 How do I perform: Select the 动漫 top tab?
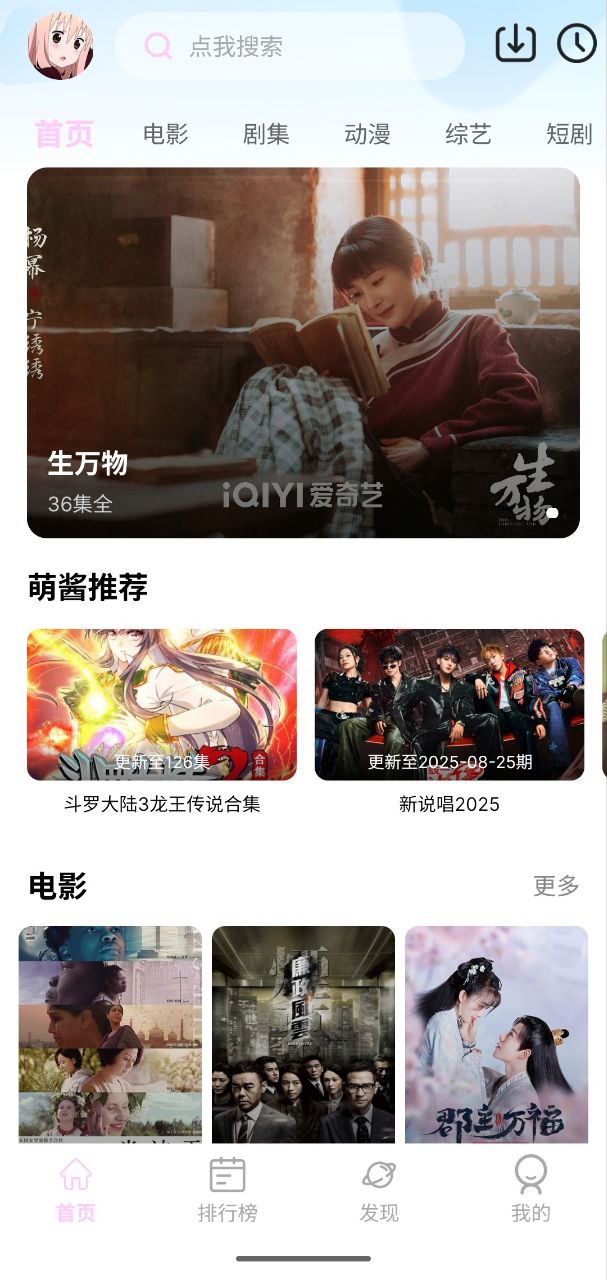[x=367, y=134]
